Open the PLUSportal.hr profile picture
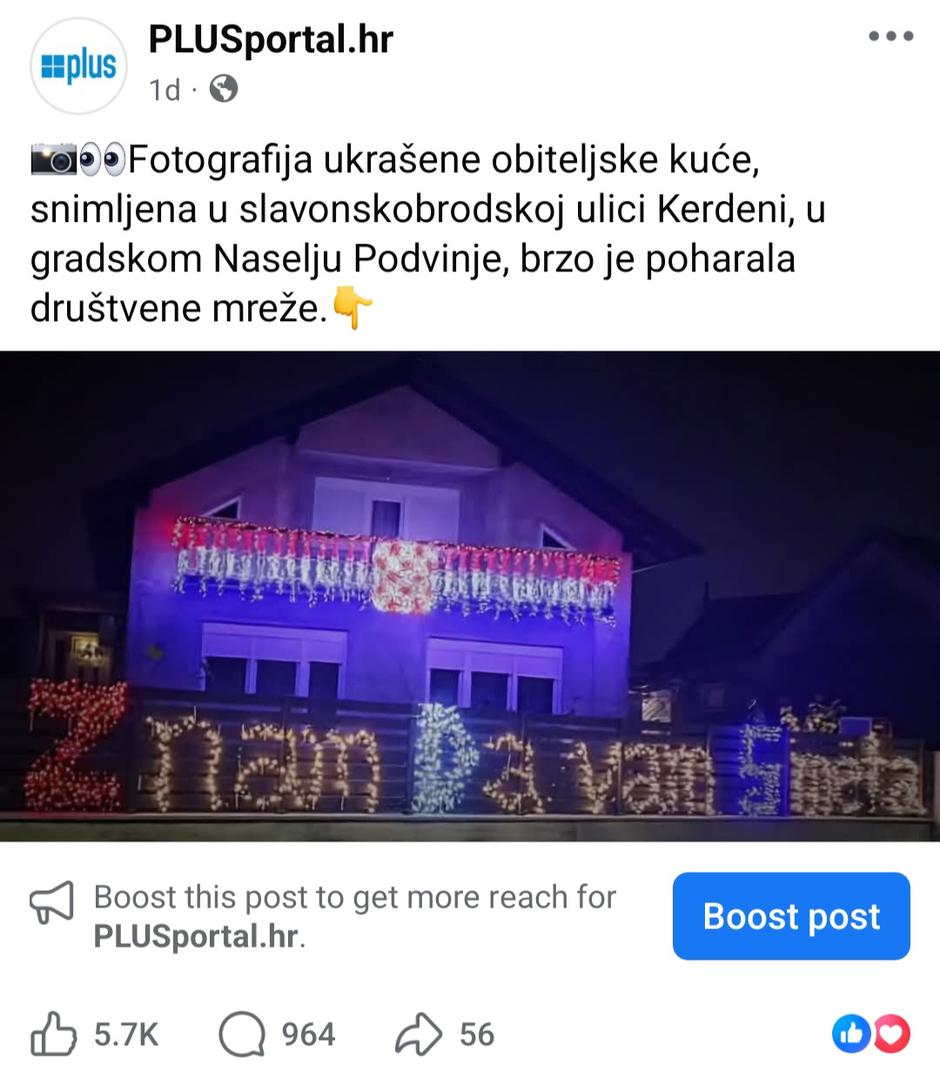Image resolution: width=940 pixels, height=1078 pixels. (x=79, y=66)
